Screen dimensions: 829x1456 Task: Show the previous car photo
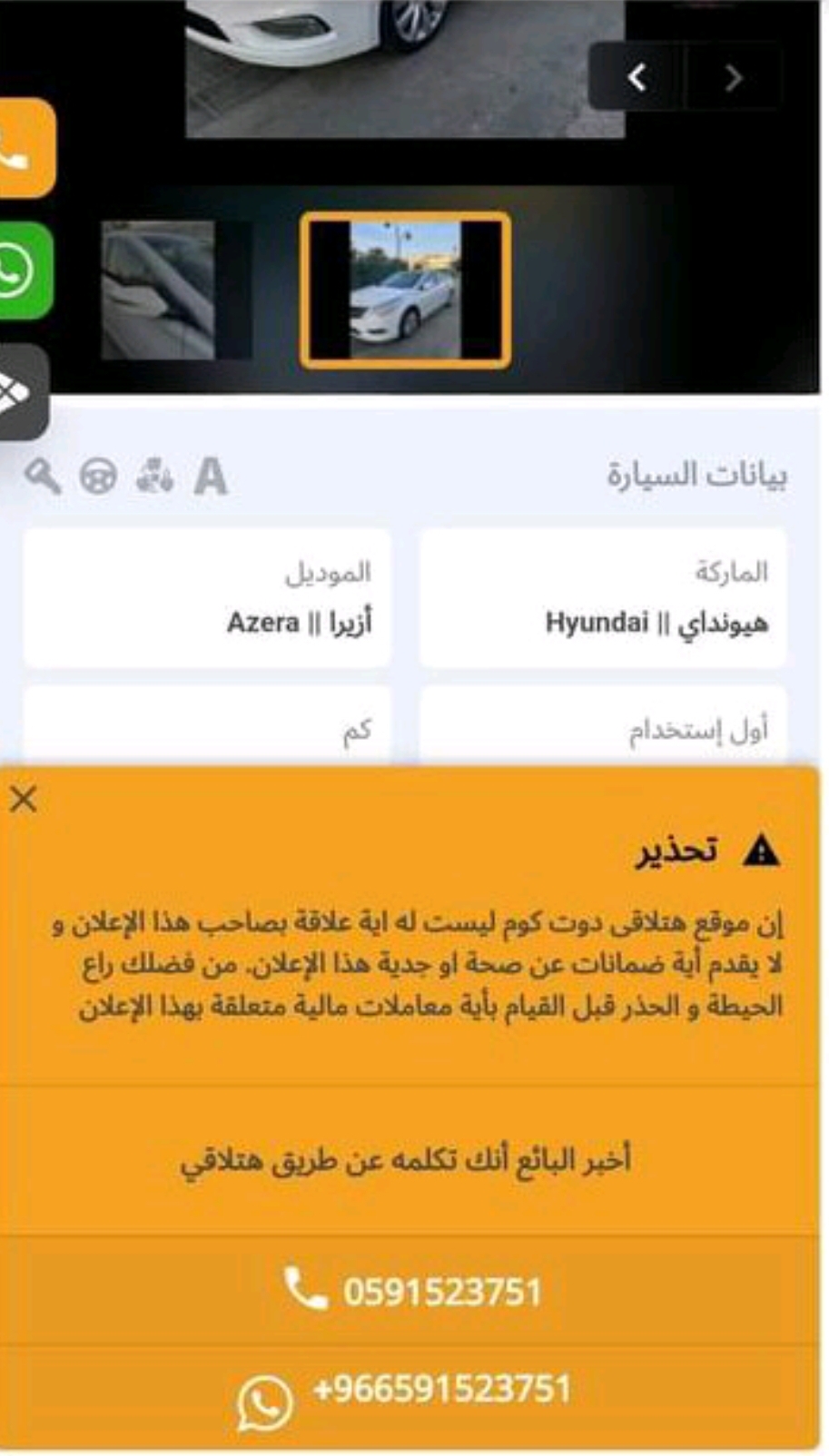637,78
